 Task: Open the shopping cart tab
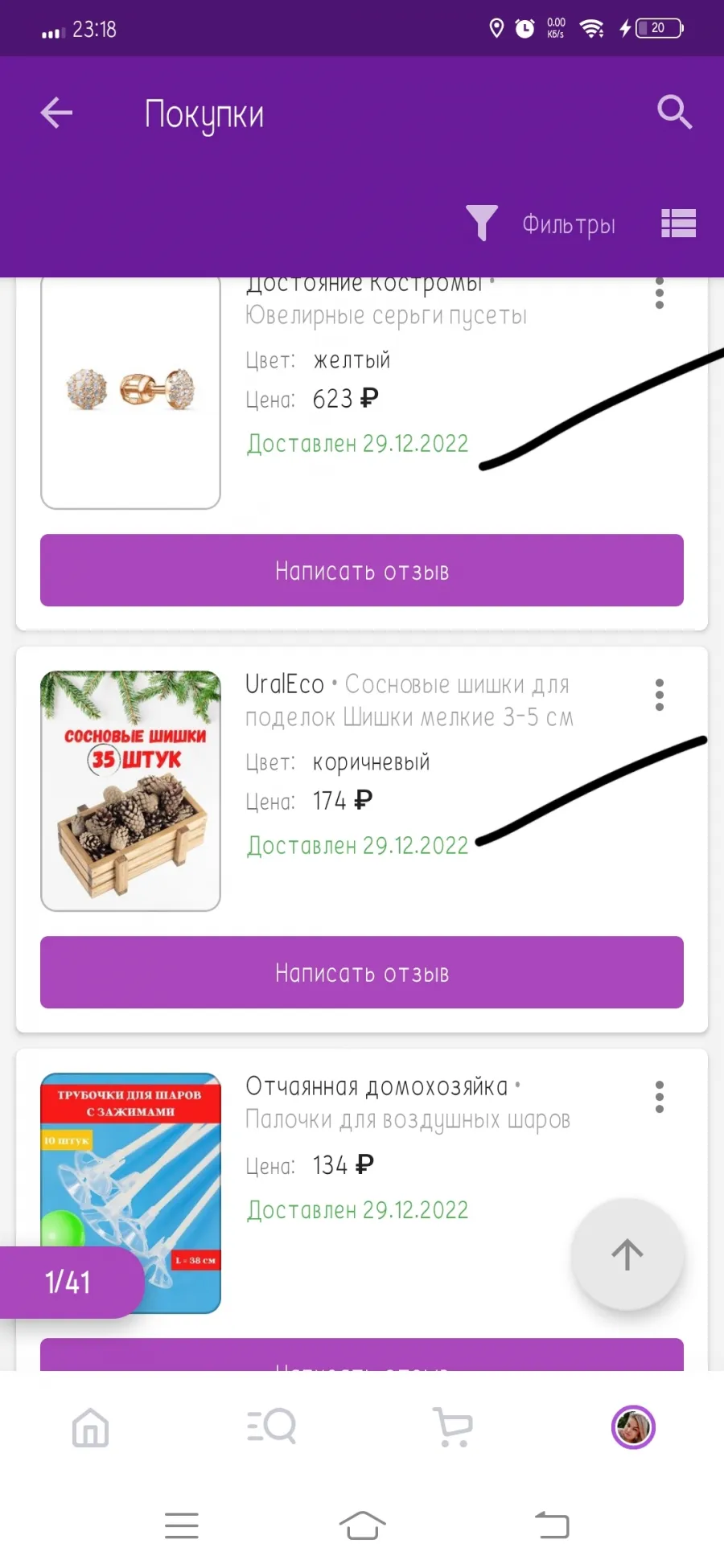click(x=453, y=1427)
